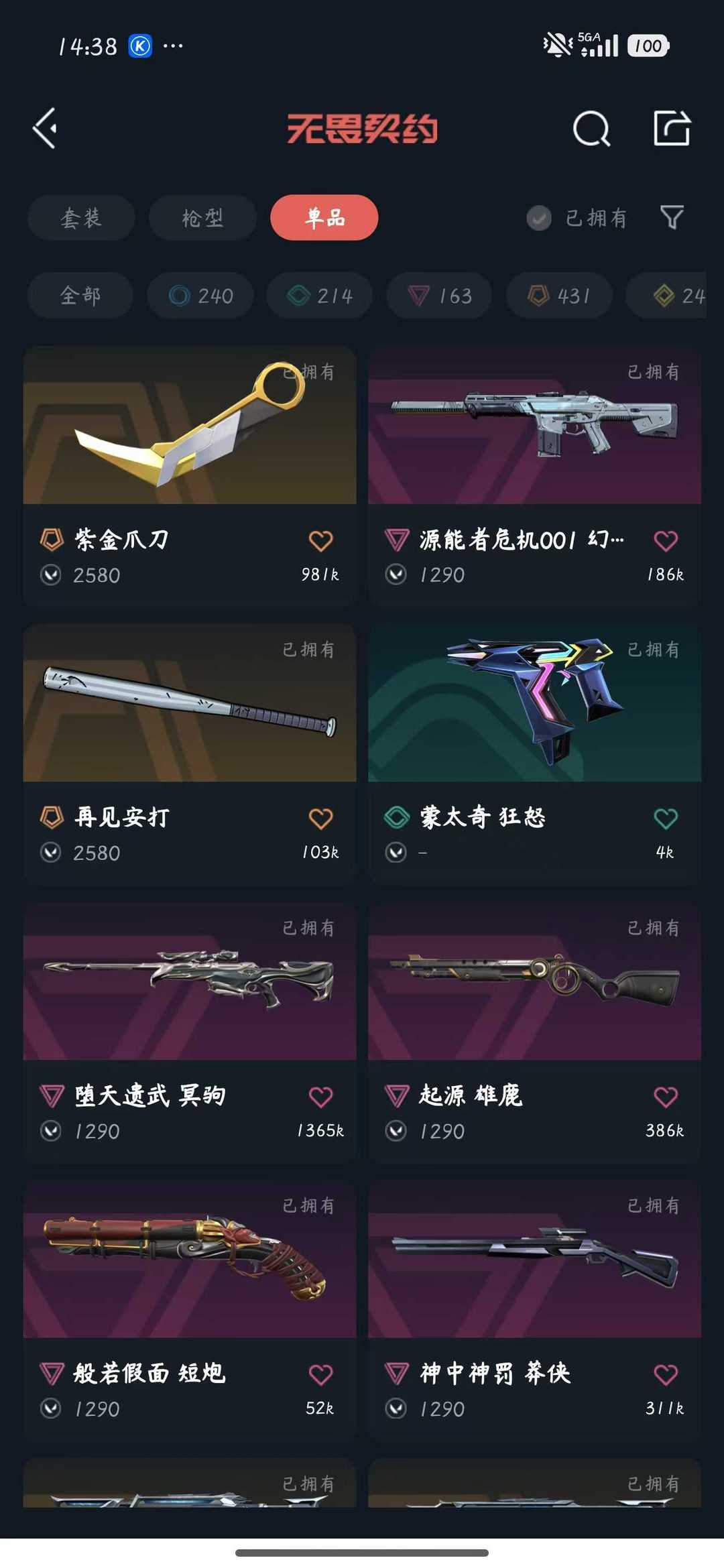Heart the 神中神罚 莽侠 skin
The width and height of the screenshot is (724, 1568).
pyautogui.click(x=665, y=1374)
